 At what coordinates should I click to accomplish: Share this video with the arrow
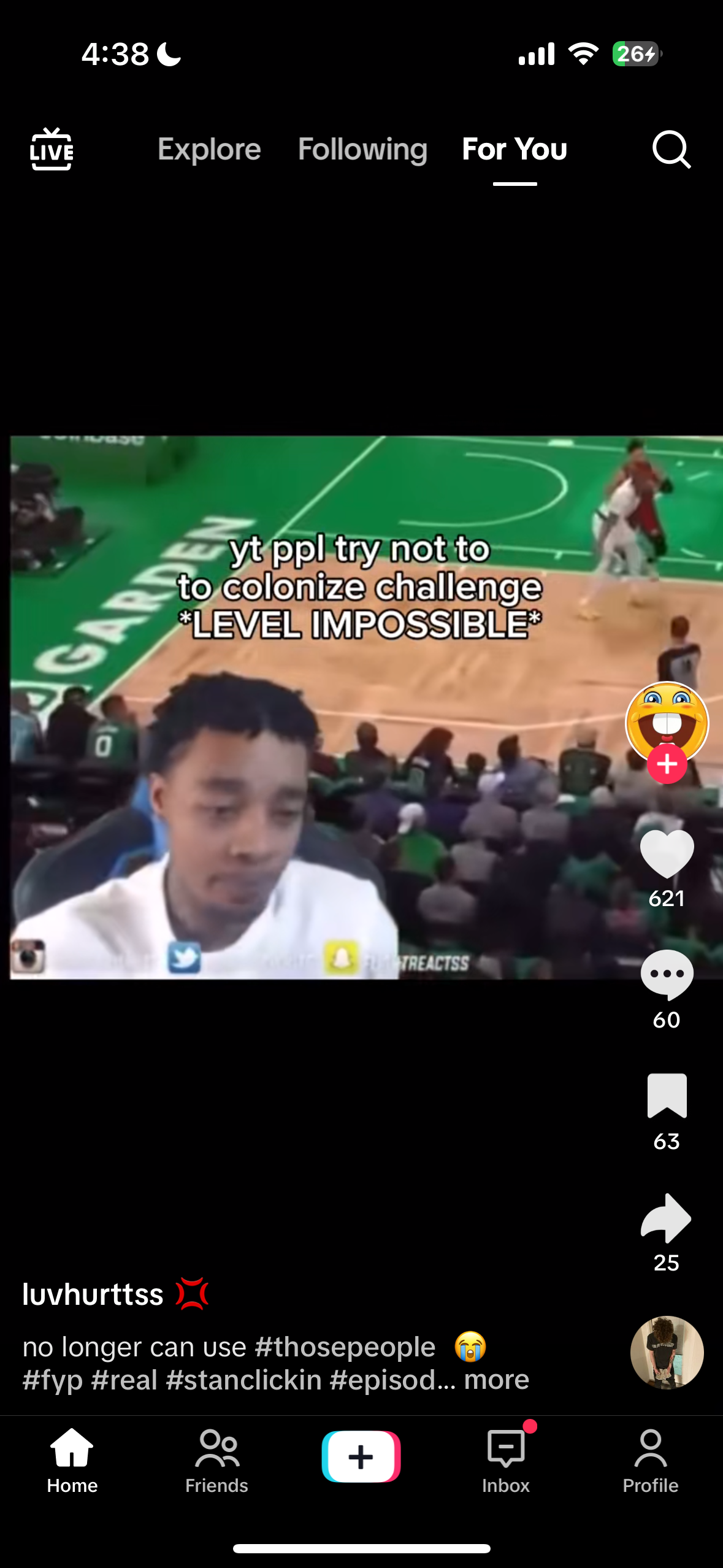667,1218
